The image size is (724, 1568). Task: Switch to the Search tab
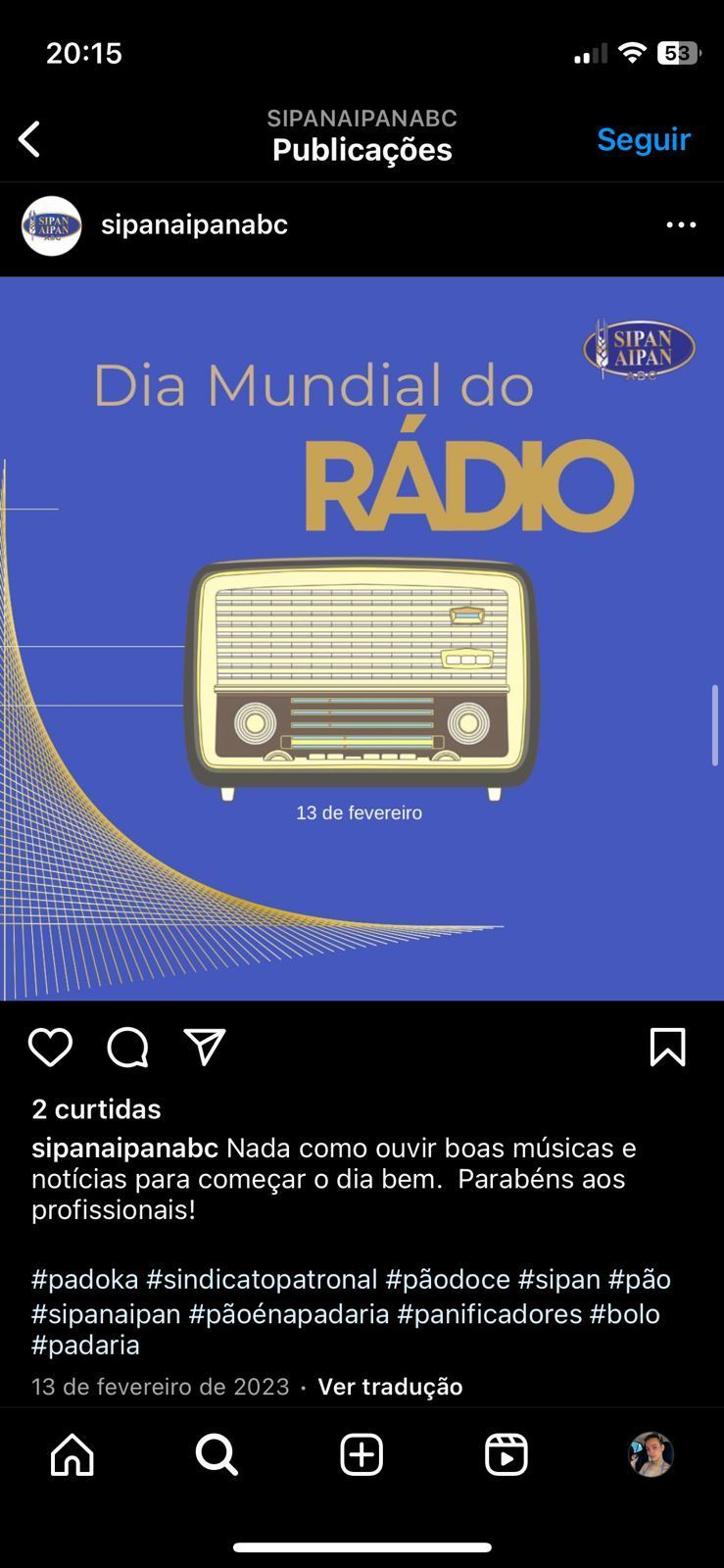tap(217, 1455)
